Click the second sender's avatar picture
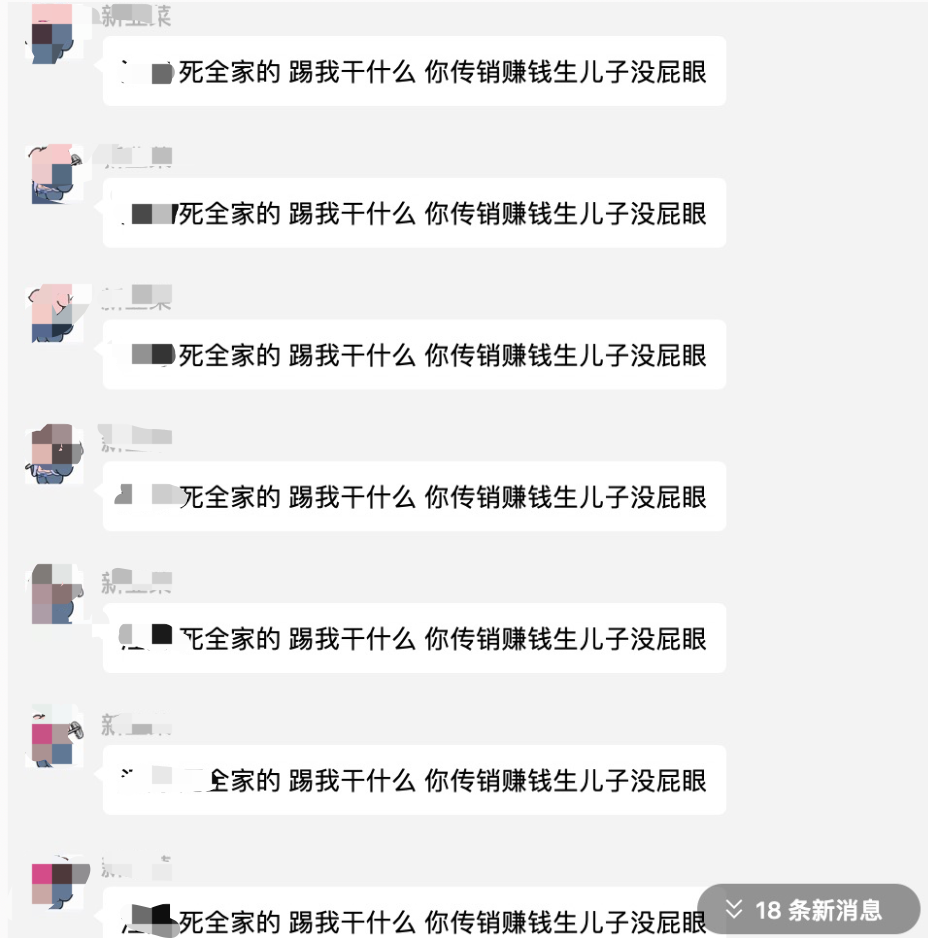 pyautogui.click(x=55, y=175)
